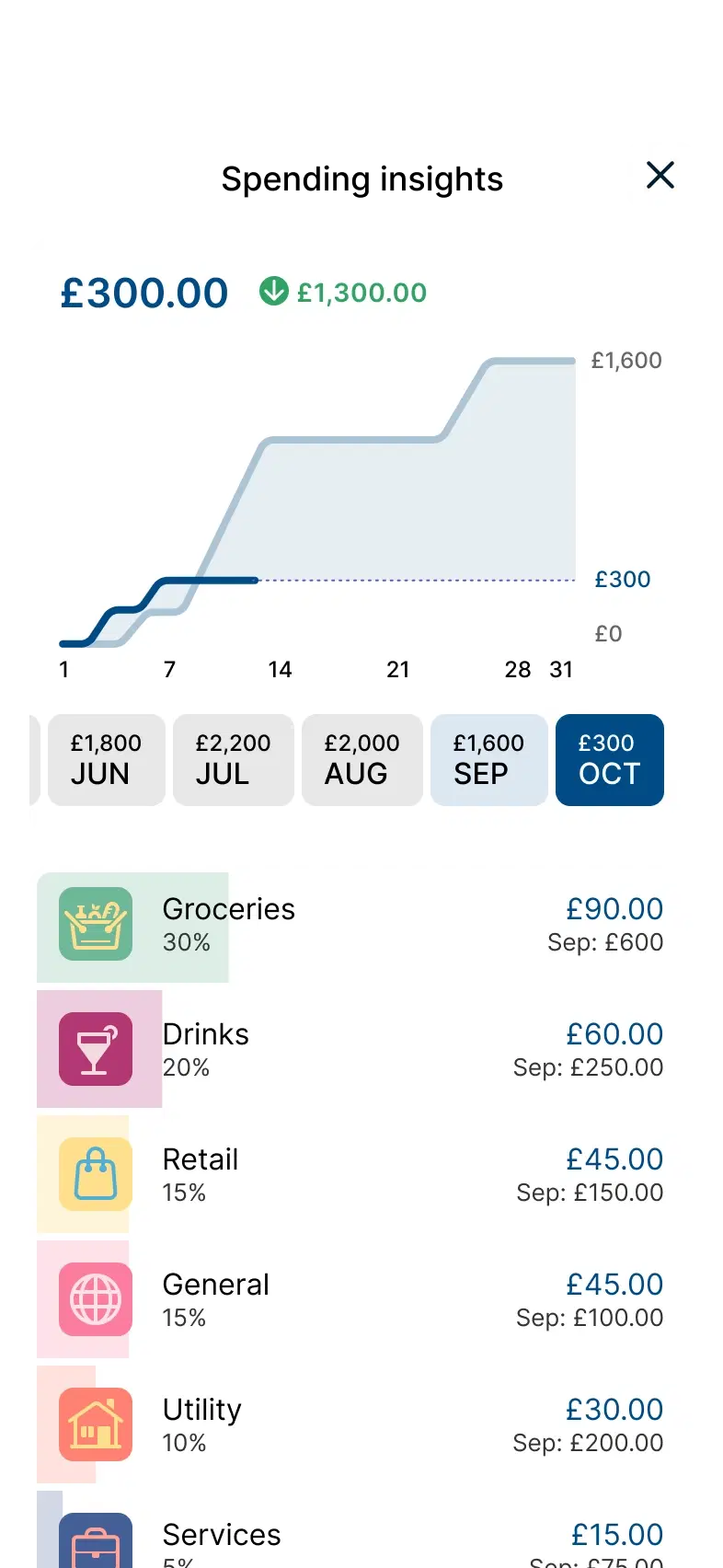Screen dimensions: 723x1568
Task: Select the JUN £1,800 month chip
Action: pos(107,760)
